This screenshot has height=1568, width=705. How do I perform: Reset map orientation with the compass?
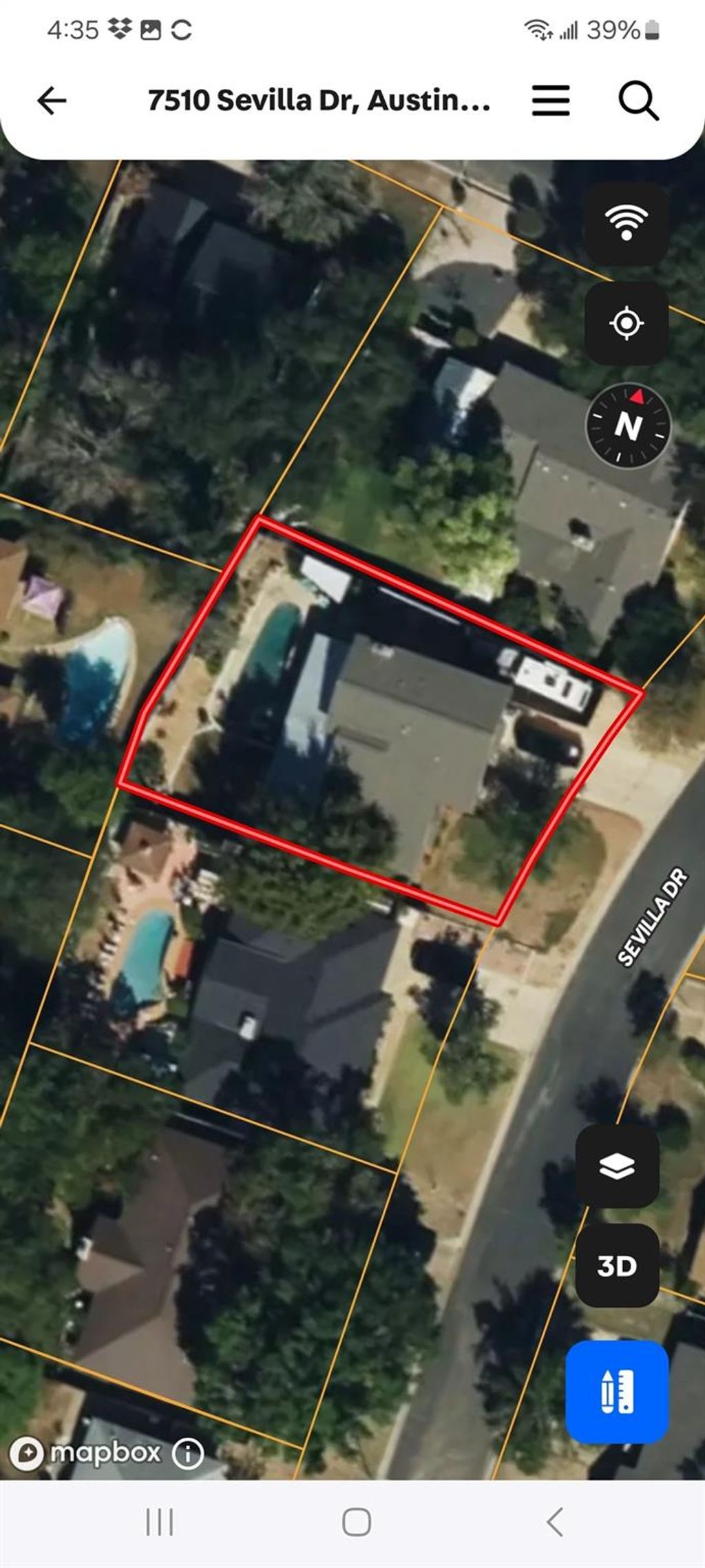(x=627, y=426)
